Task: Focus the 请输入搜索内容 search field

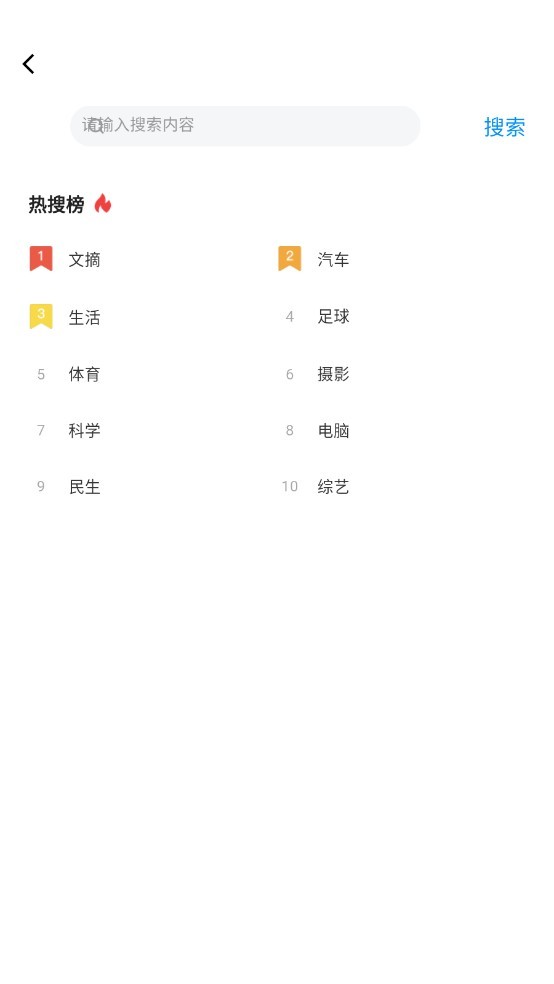Action: (245, 126)
